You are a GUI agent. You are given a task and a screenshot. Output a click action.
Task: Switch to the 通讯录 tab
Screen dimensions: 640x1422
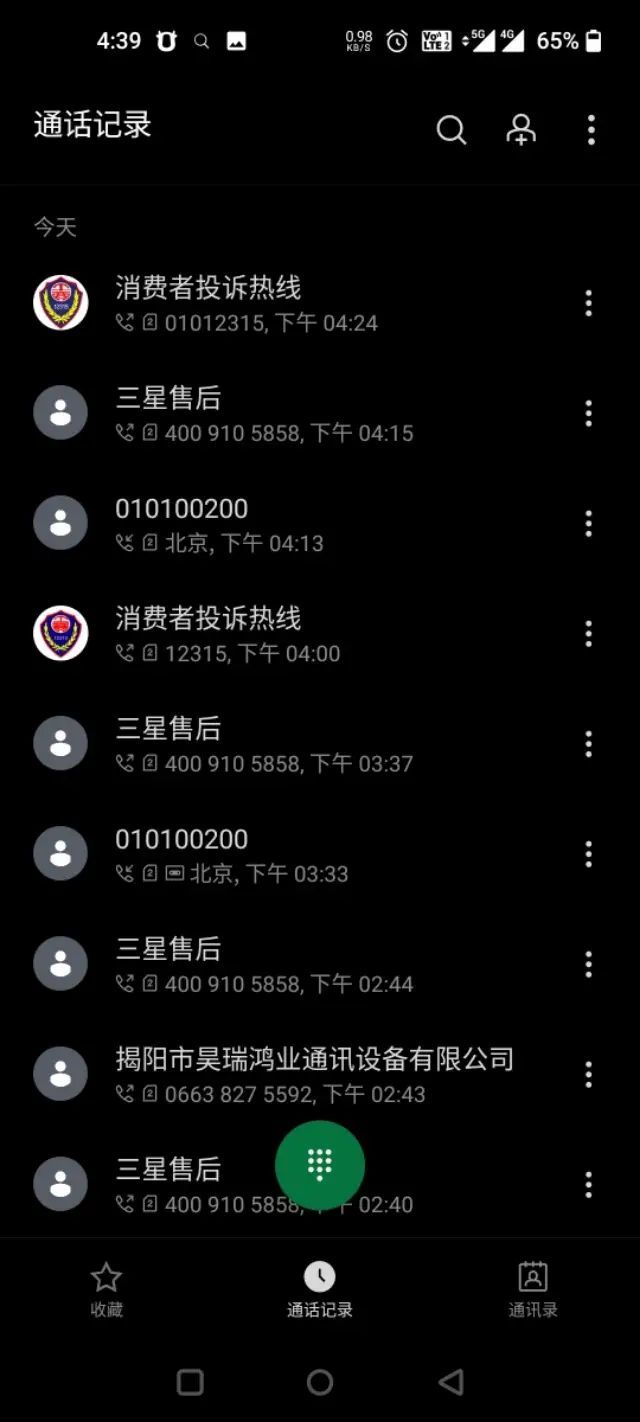click(x=532, y=1289)
